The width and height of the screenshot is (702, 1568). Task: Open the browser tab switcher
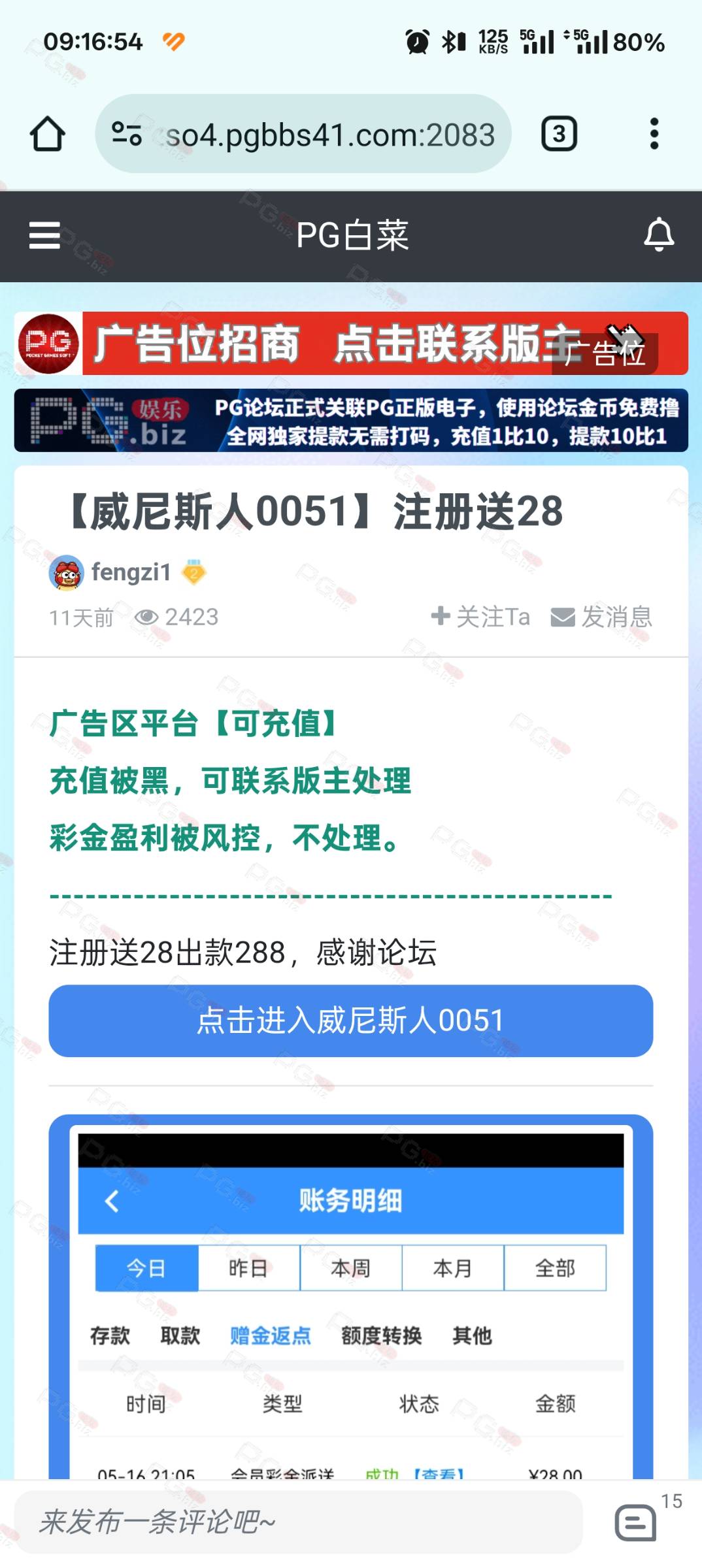coord(559,135)
